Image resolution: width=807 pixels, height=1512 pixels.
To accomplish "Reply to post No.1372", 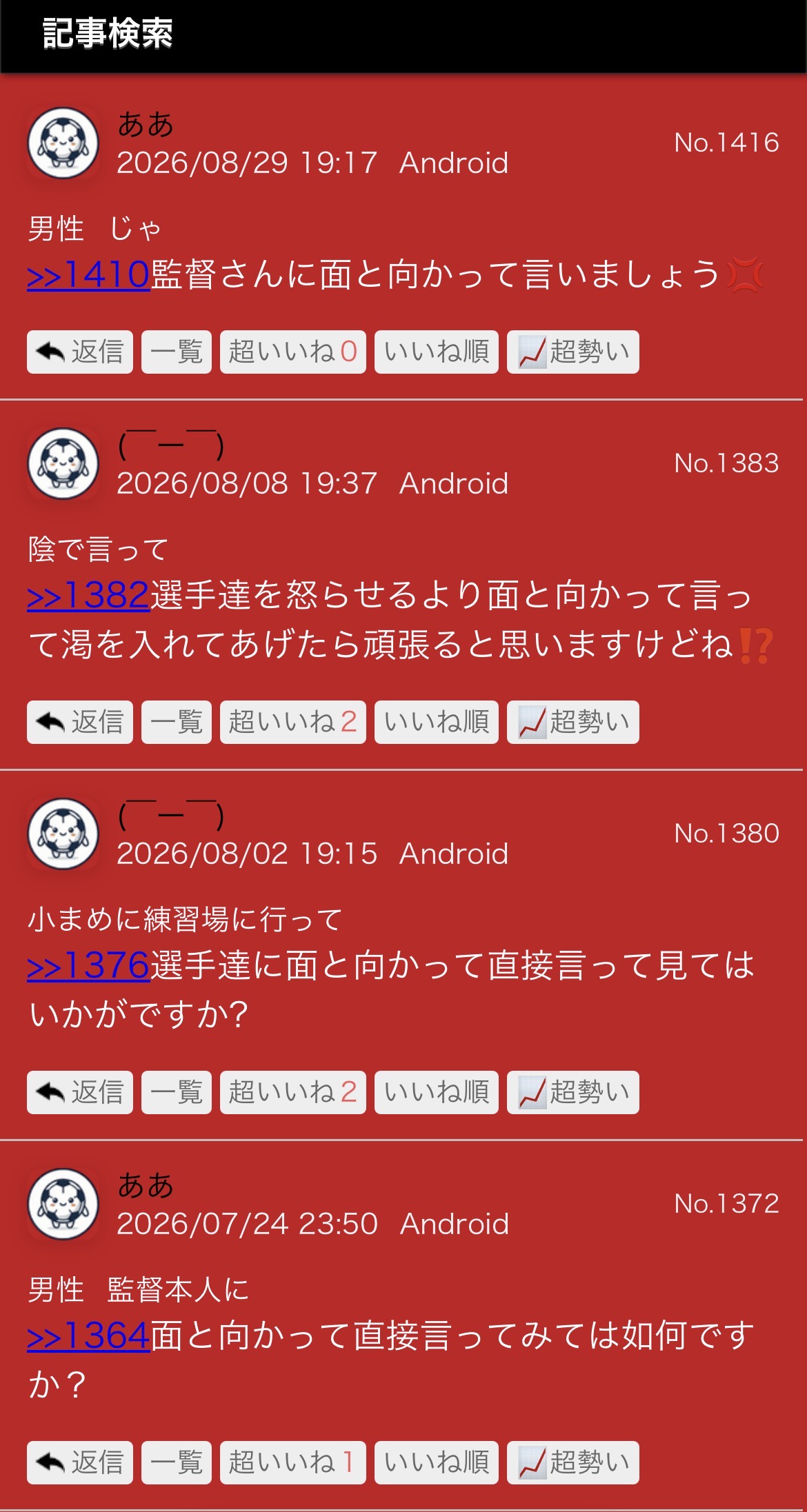I will (x=80, y=1463).
